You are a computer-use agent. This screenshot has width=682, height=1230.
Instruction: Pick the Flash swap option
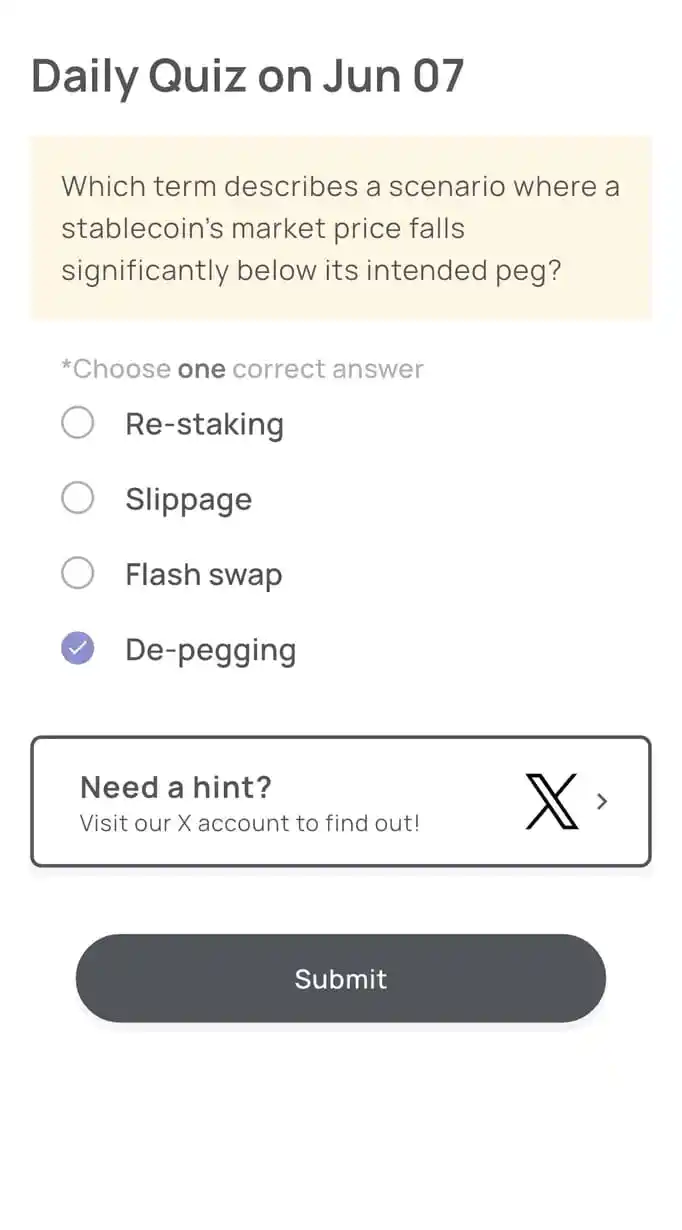(78, 574)
